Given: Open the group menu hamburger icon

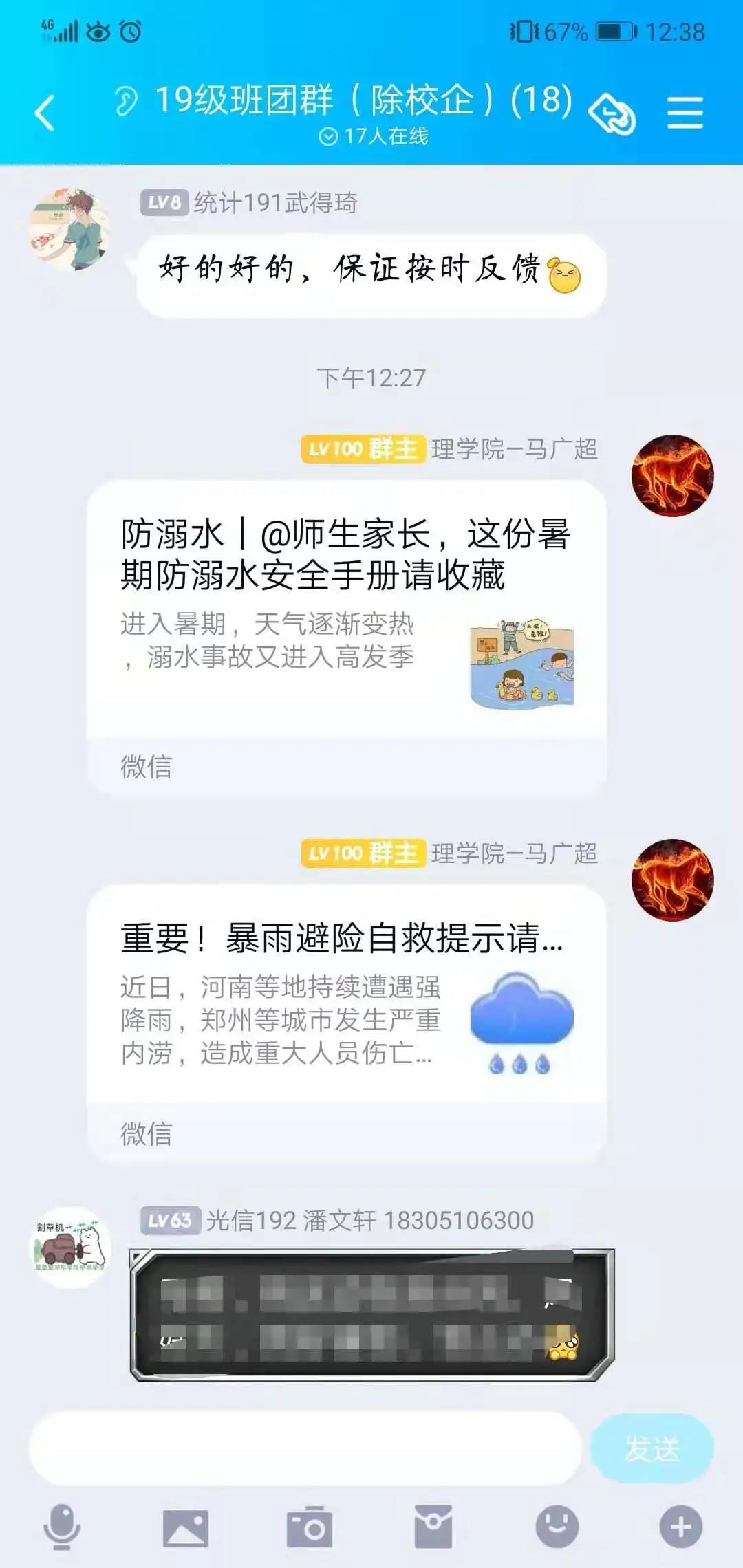Looking at the screenshot, I should 685,113.
